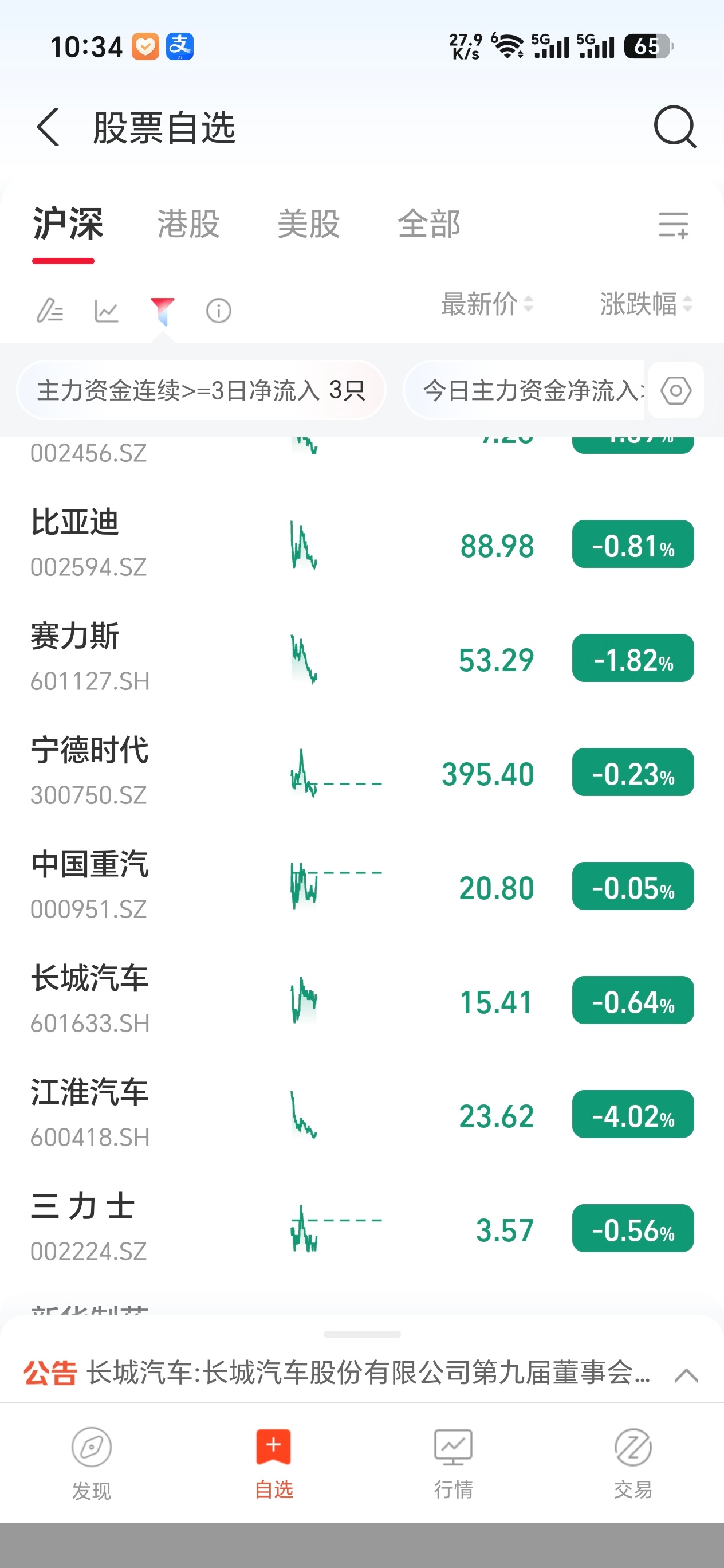Sort by 涨跌幅 column
Viewport: 724px width, 1568px height.
click(x=646, y=304)
